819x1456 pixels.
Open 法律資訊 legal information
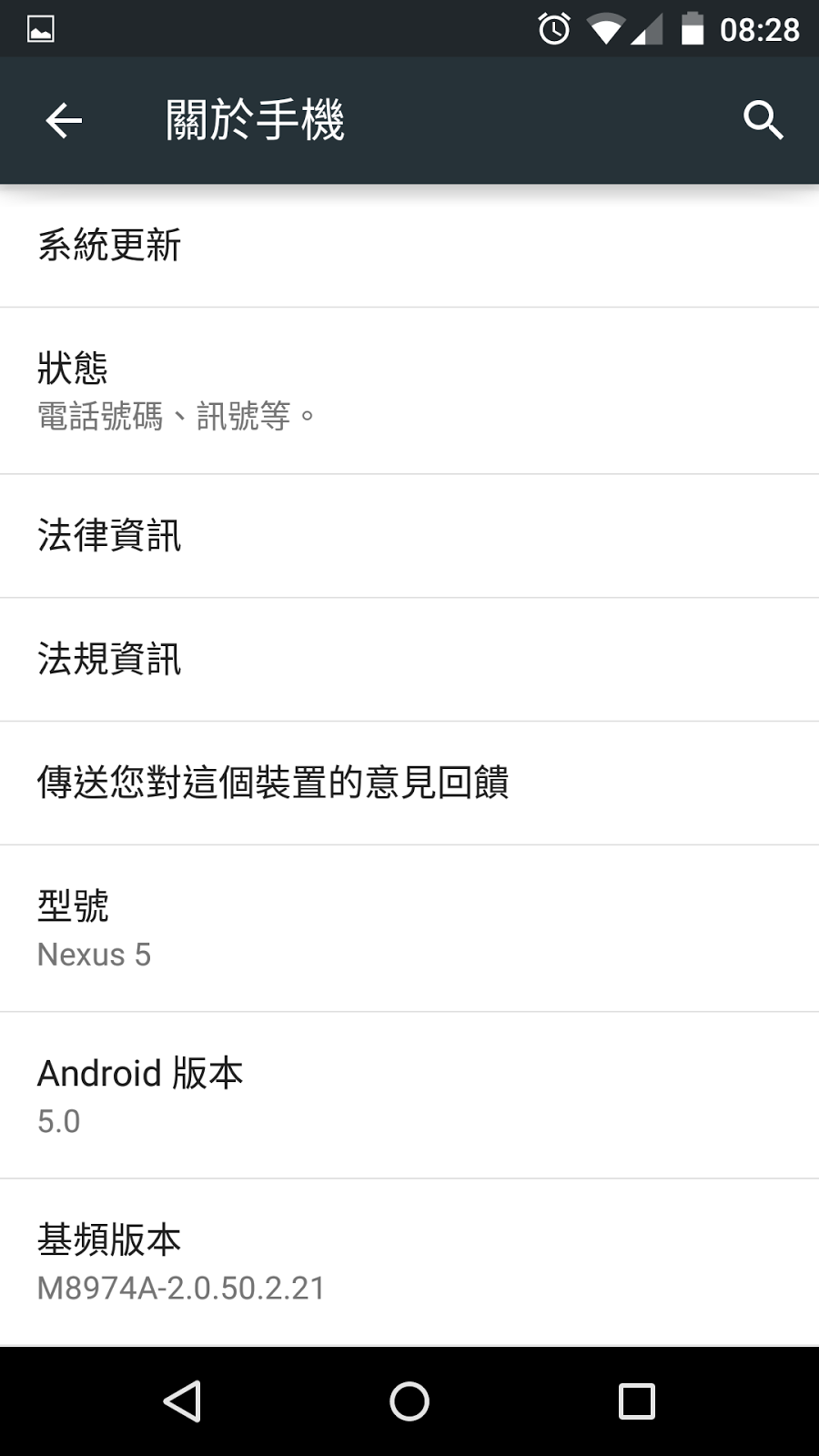(x=409, y=535)
